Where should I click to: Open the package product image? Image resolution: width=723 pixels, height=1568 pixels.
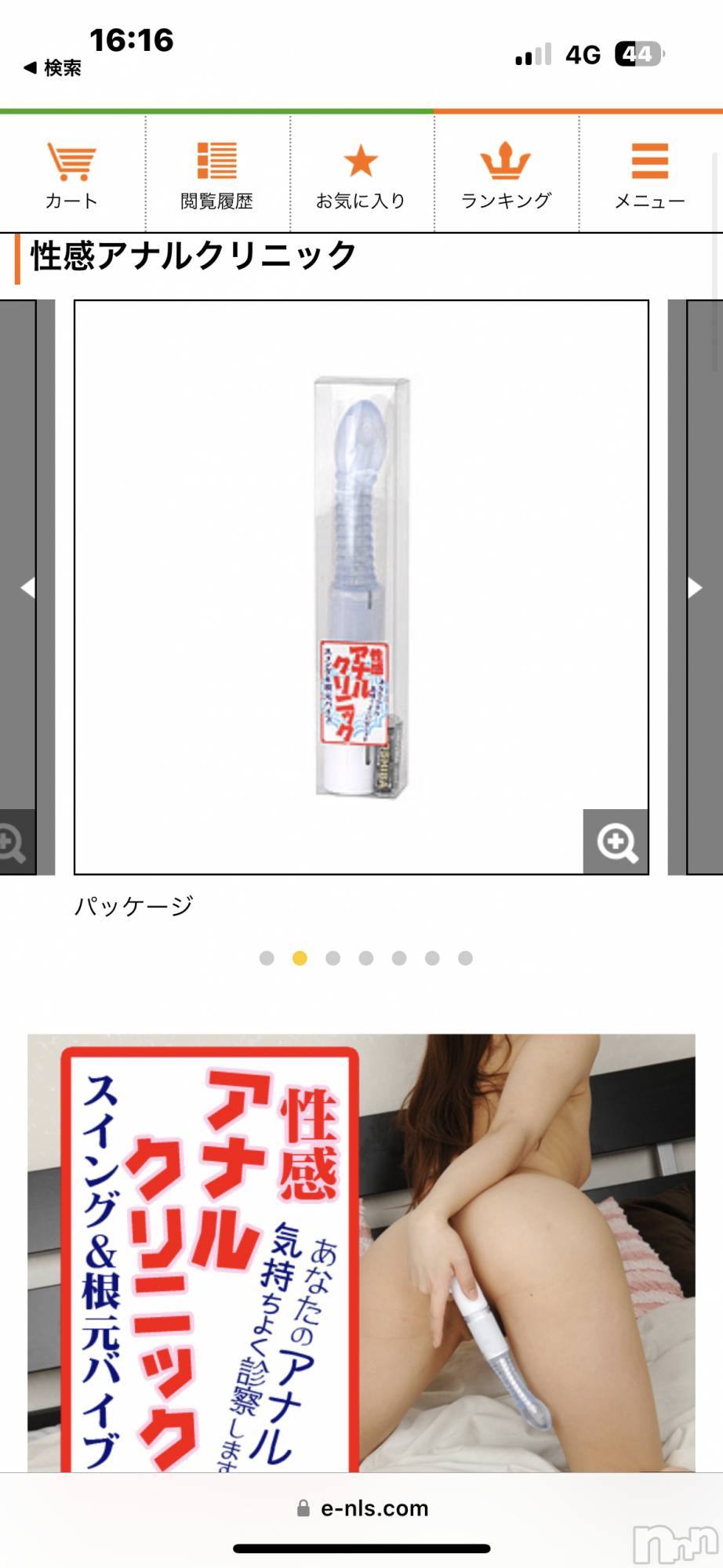[x=361, y=586]
